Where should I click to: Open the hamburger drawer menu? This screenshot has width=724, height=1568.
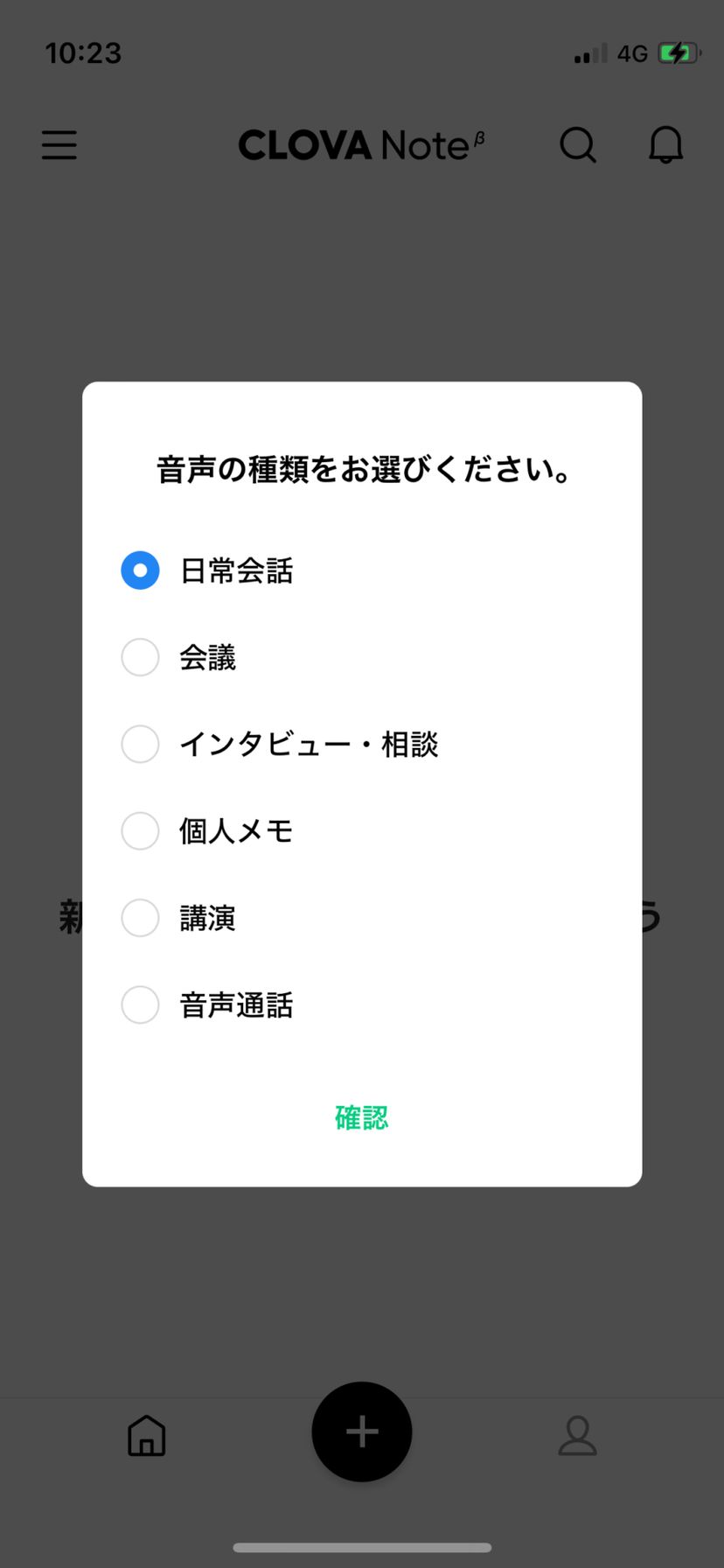(59, 145)
